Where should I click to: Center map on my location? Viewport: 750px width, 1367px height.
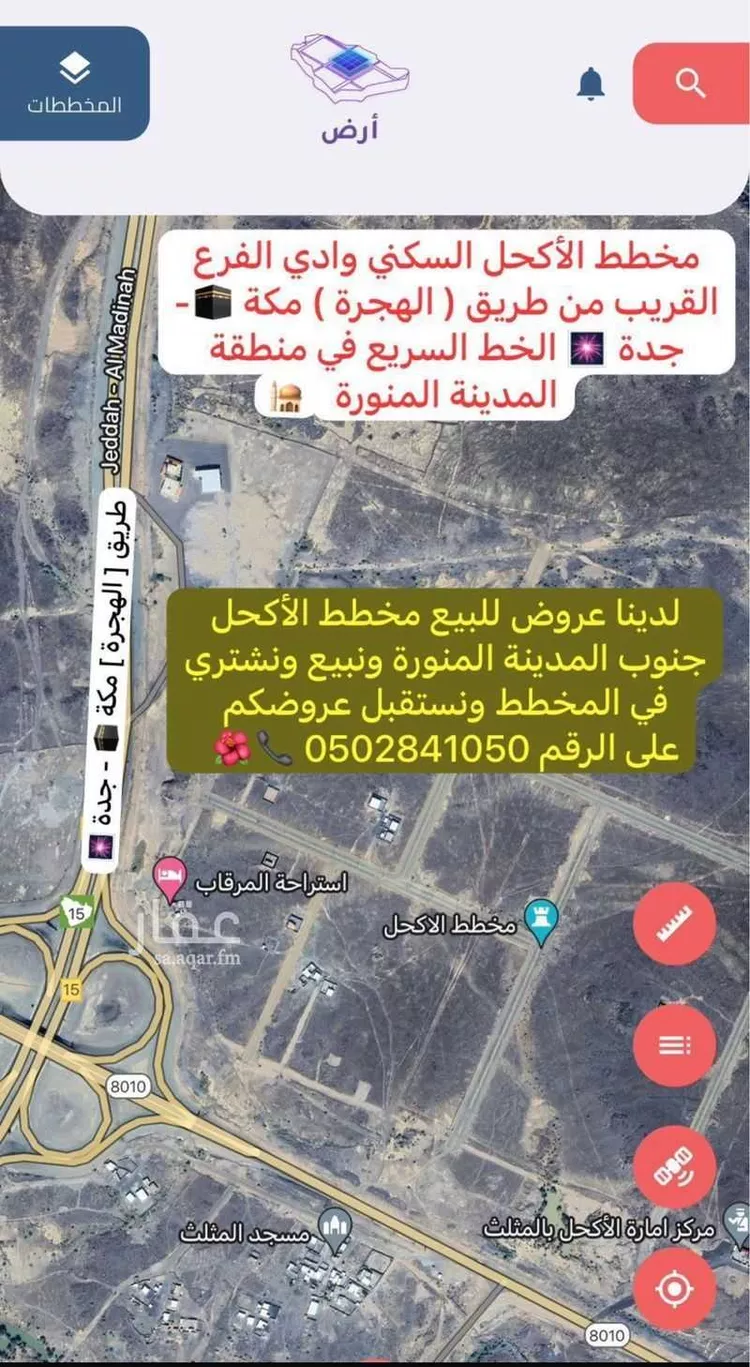tap(674, 1288)
